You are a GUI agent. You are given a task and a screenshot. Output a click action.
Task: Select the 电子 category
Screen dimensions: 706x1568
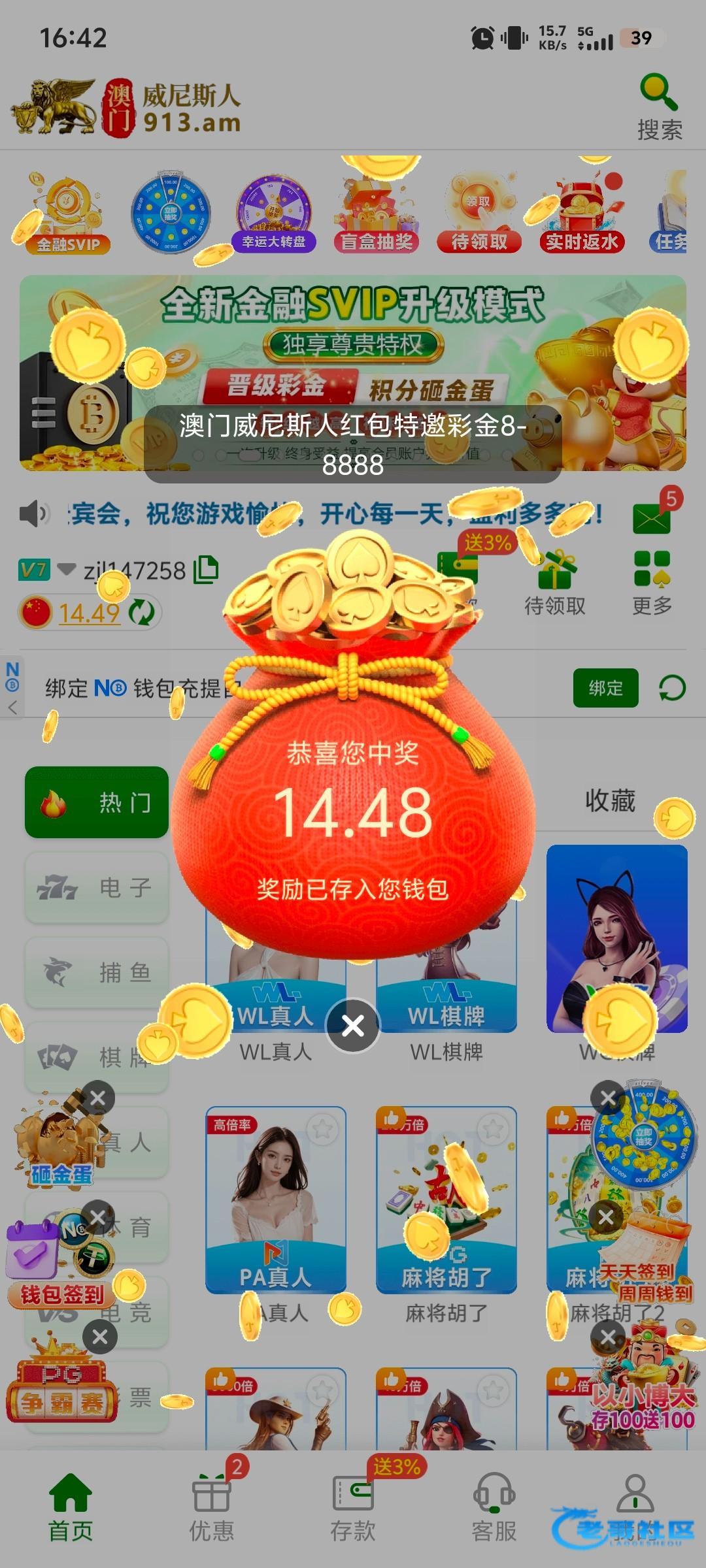tap(97, 887)
